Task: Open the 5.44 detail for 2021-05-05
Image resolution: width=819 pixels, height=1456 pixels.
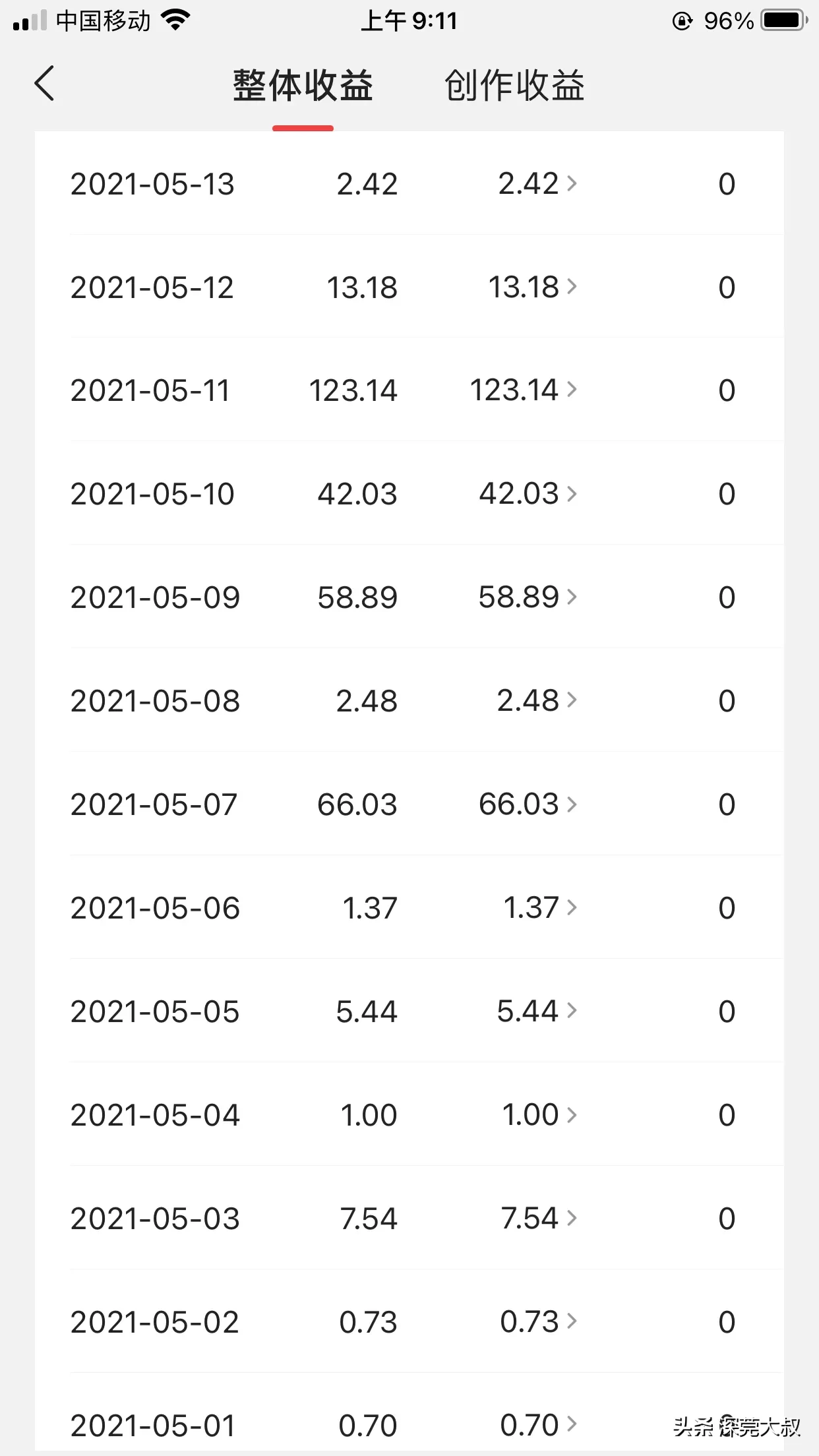Action: pyautogui.click(x=537, y=1011)
